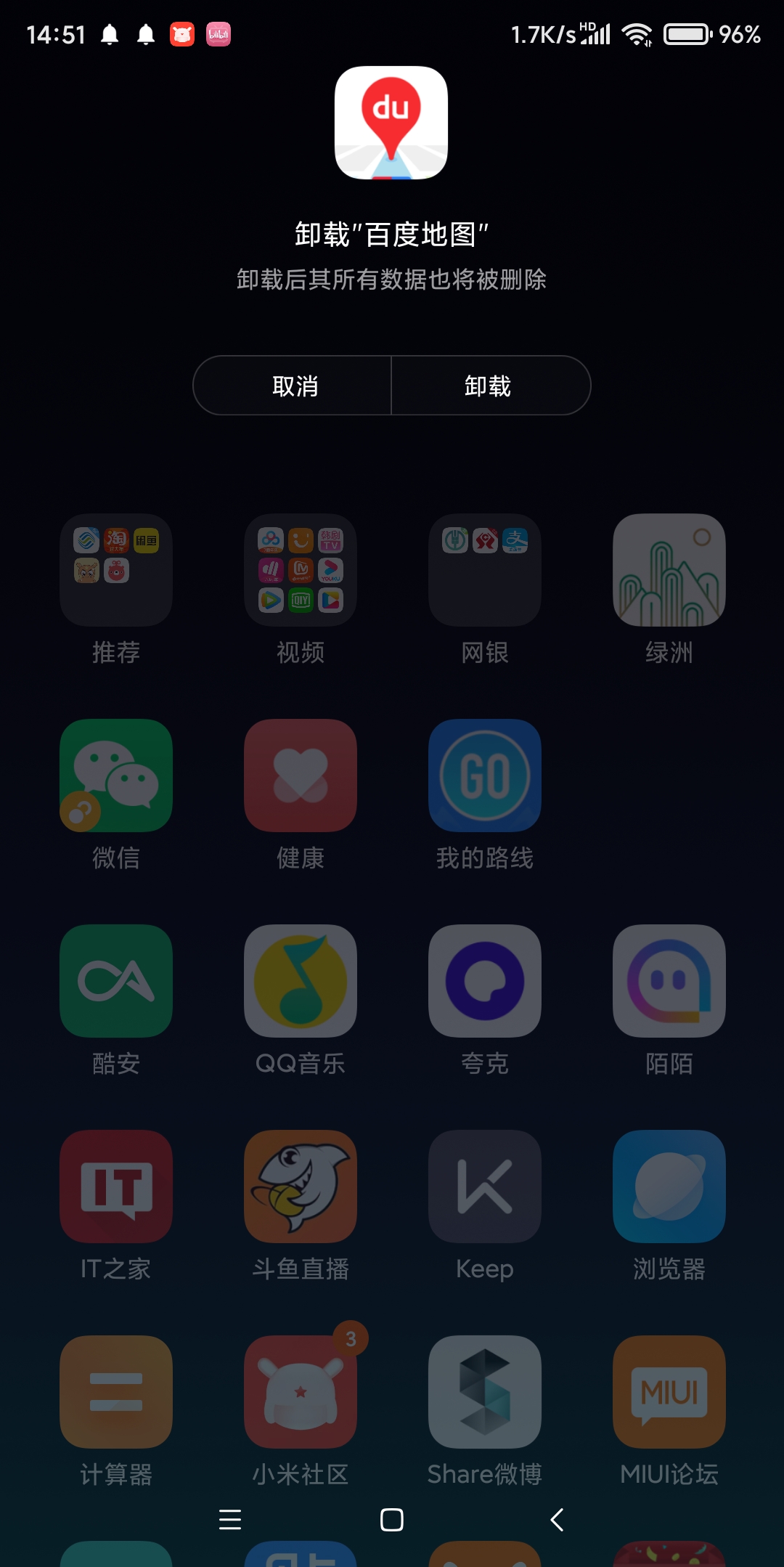Open 微信 (WeChat)
The image size is (784, 1567).
pos(116,776)
